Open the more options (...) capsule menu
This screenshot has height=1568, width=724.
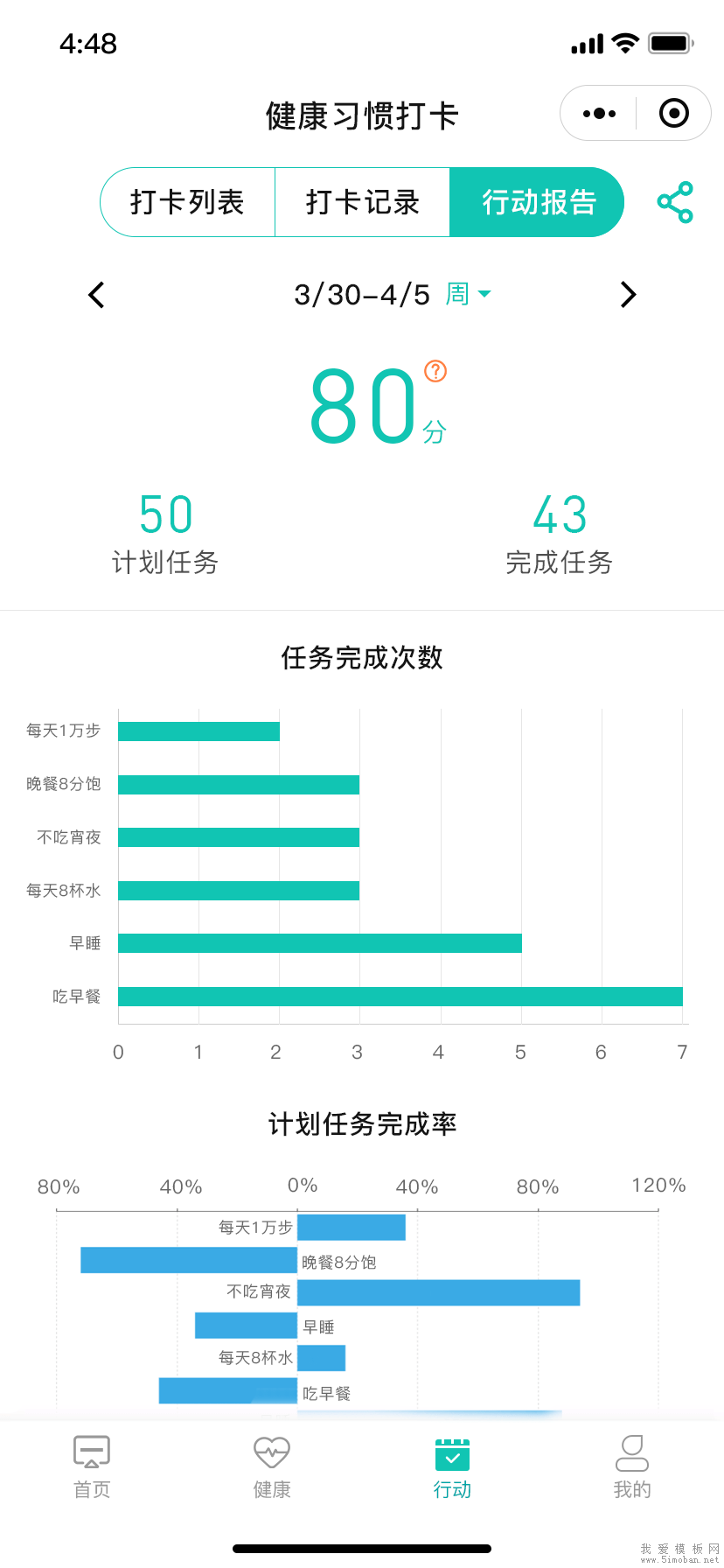point(598,113)
